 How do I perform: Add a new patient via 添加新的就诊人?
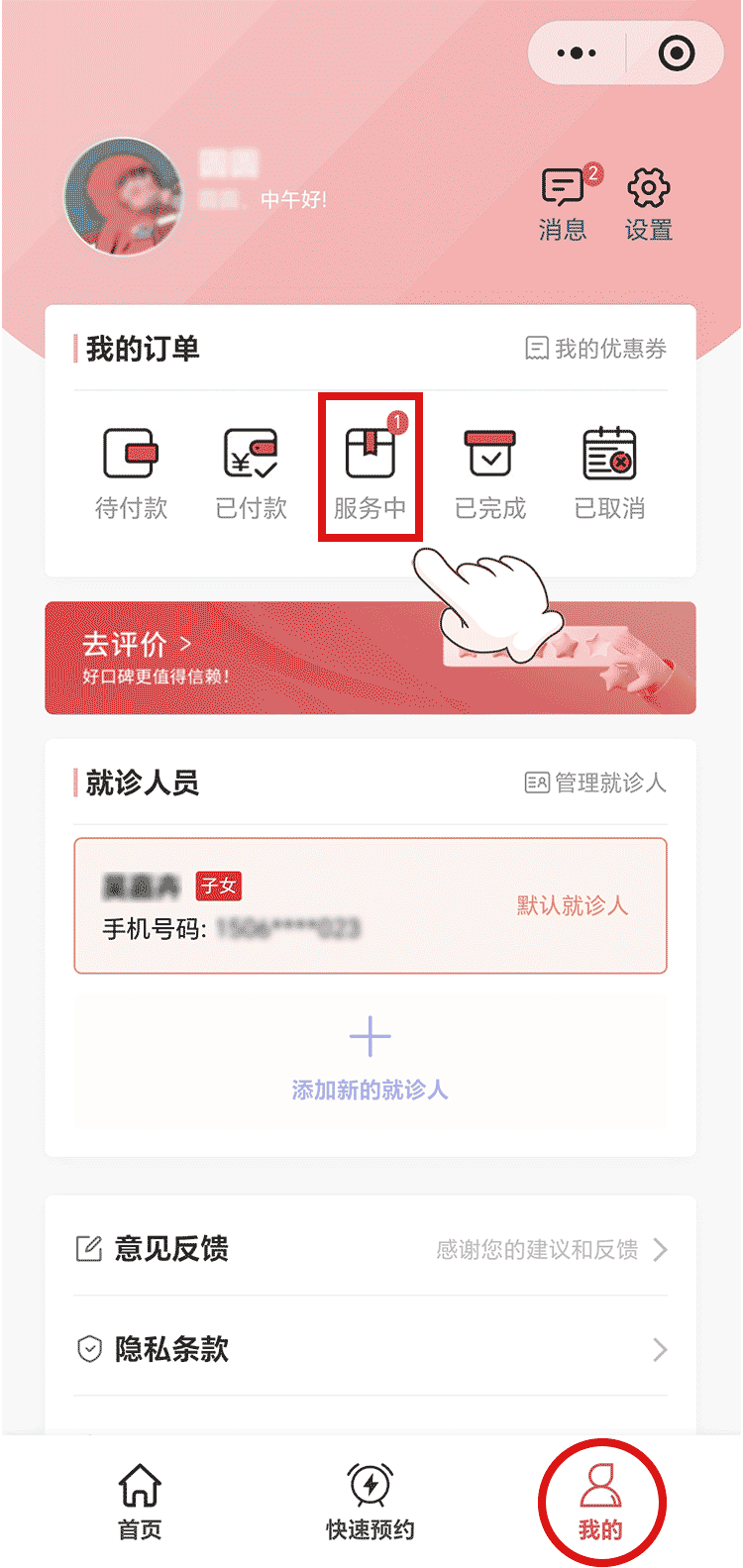[x=370, y=1058]
